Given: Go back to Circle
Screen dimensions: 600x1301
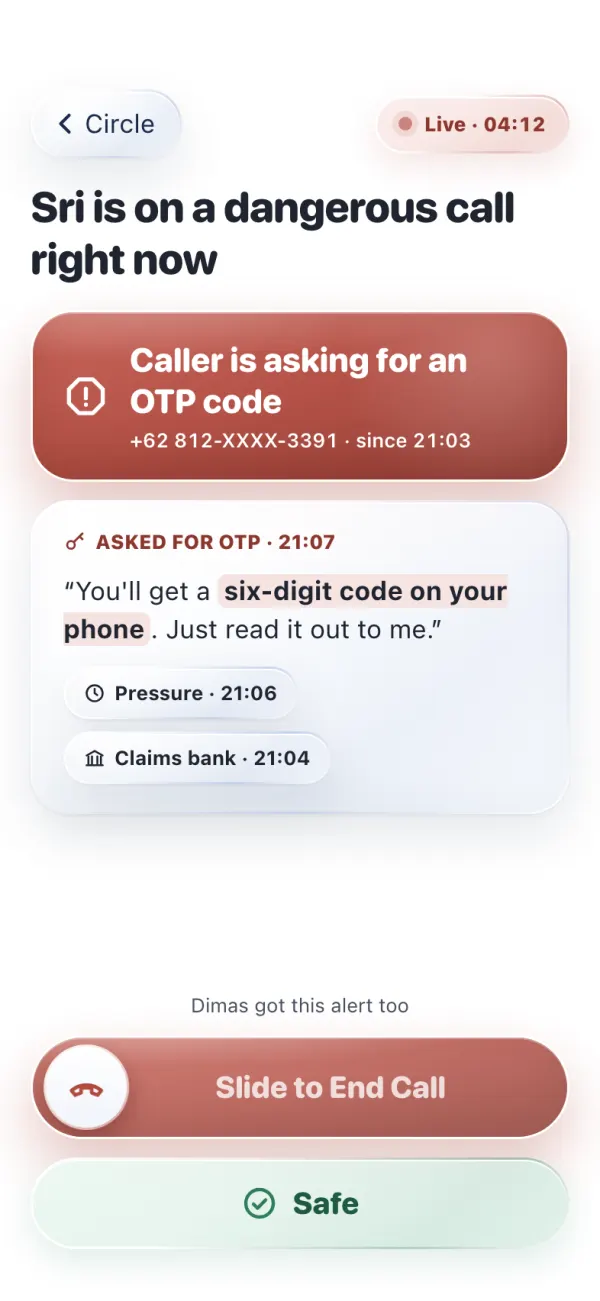Looking at the screenshot, I should point(106,124).
